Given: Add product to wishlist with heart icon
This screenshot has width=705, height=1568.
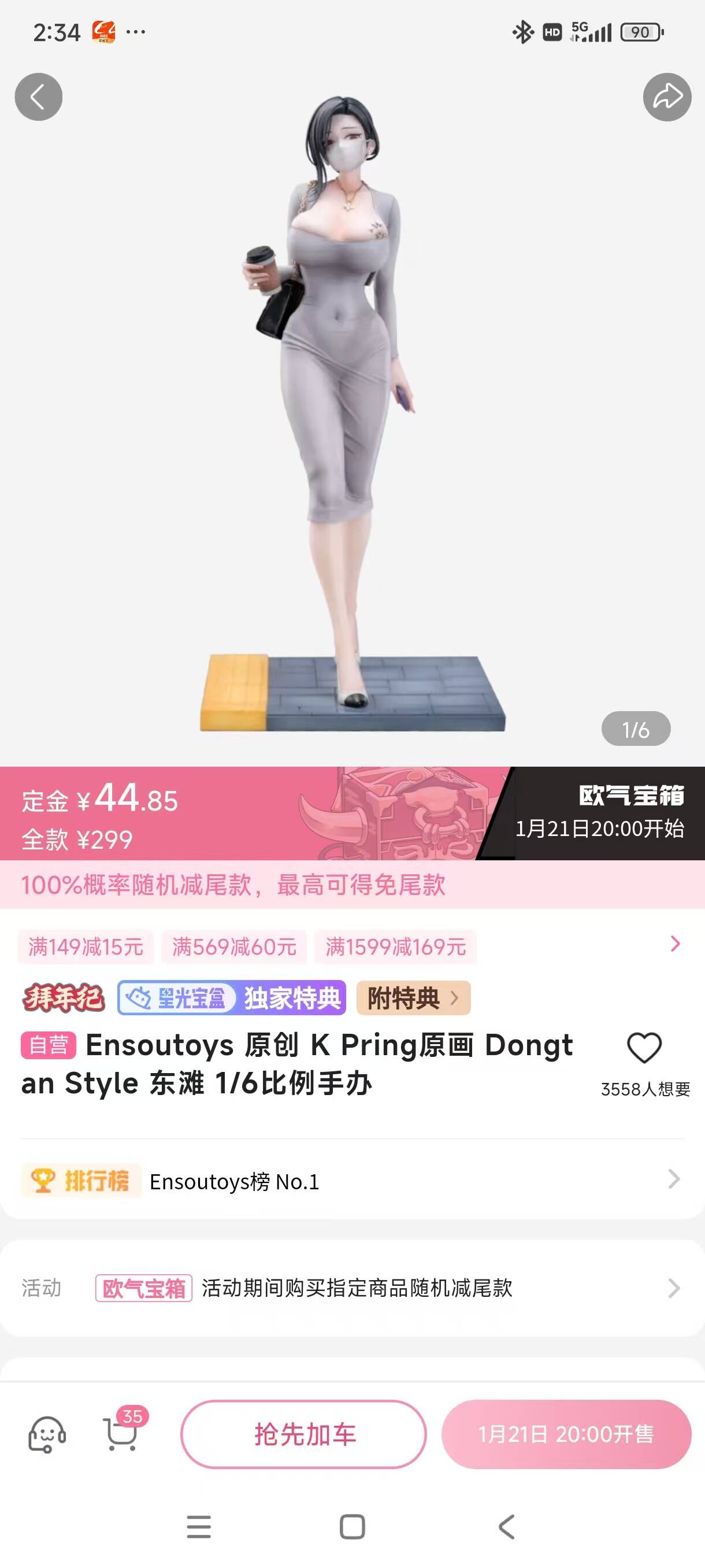Looking at the screenshot, I should (644, 1048).
